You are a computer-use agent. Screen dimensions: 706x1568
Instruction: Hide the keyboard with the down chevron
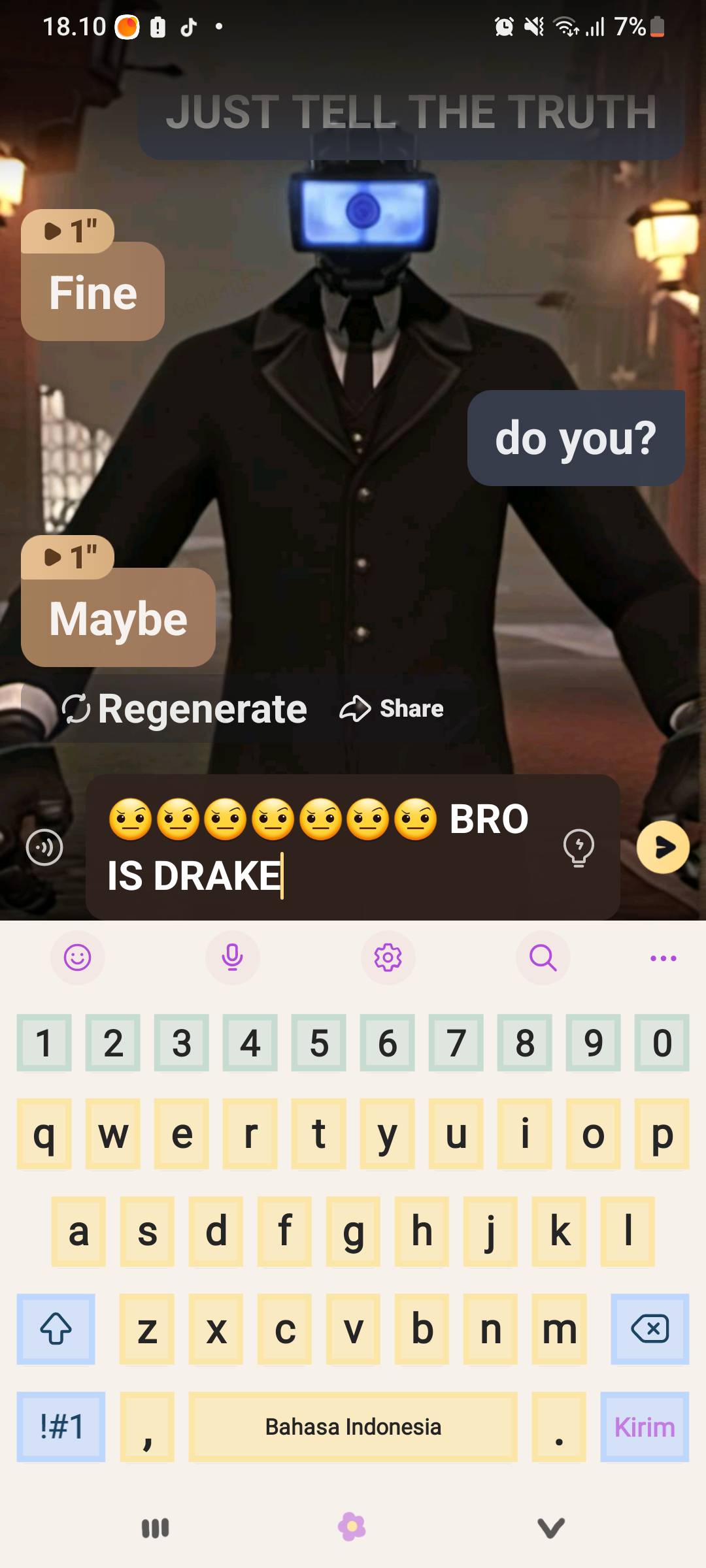click(550, 1527)
